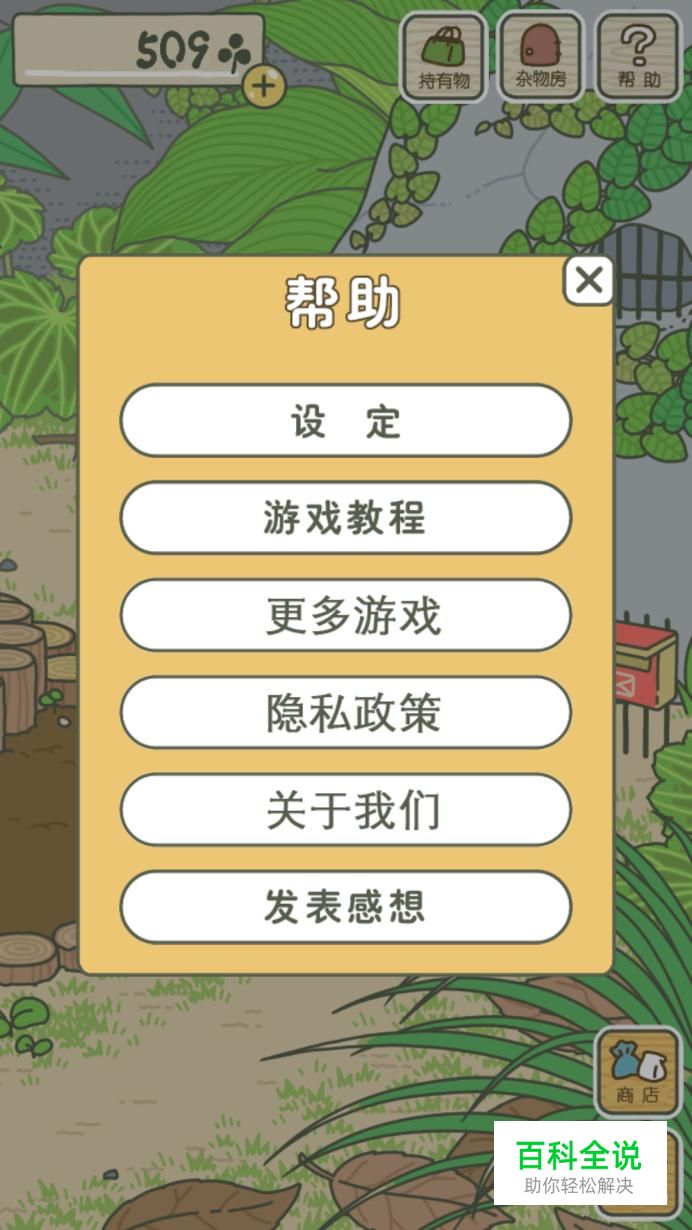Select 发表感想 to leave feedback

(x=345, y=906)
